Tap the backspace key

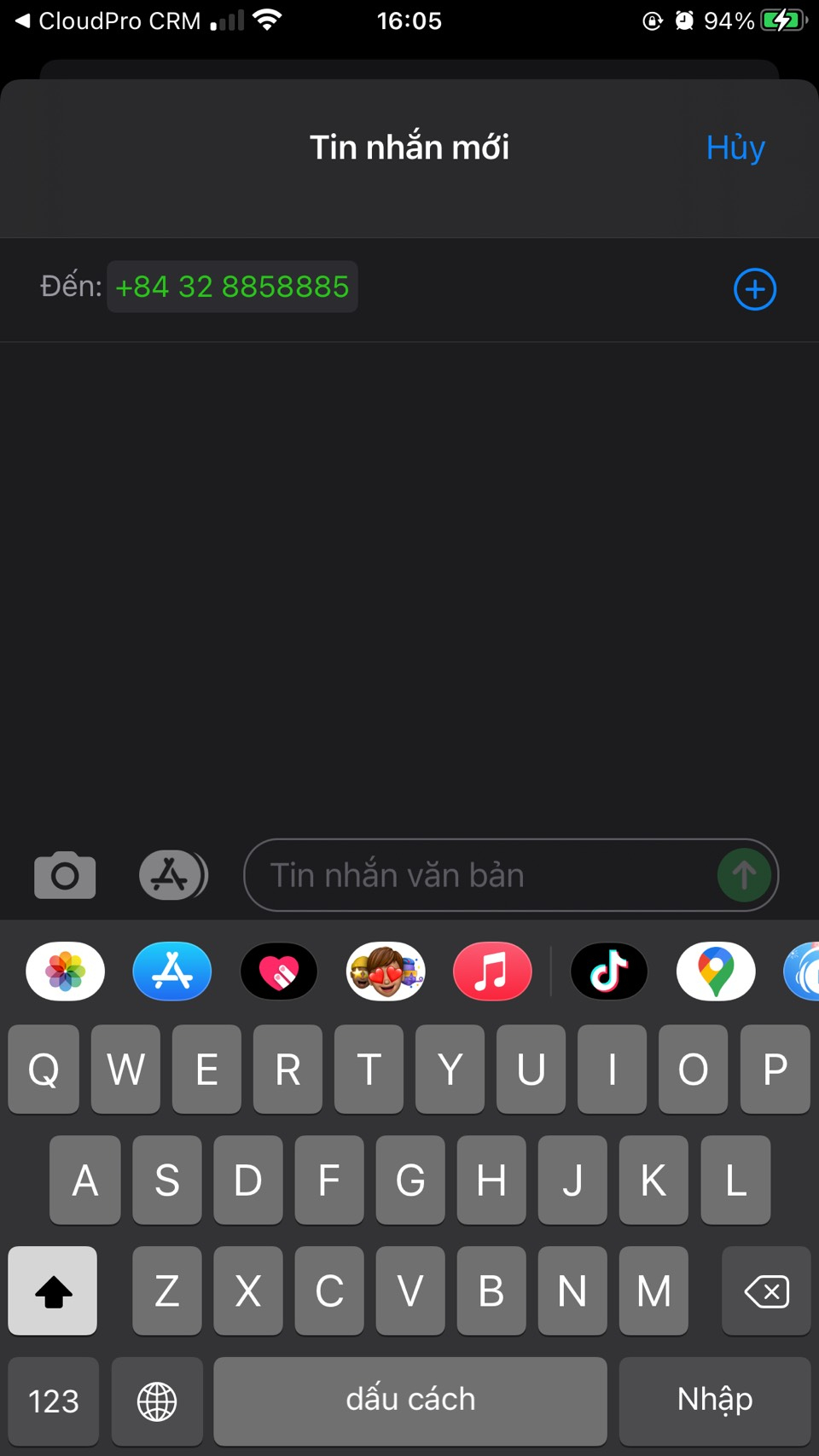[766, 1291]
